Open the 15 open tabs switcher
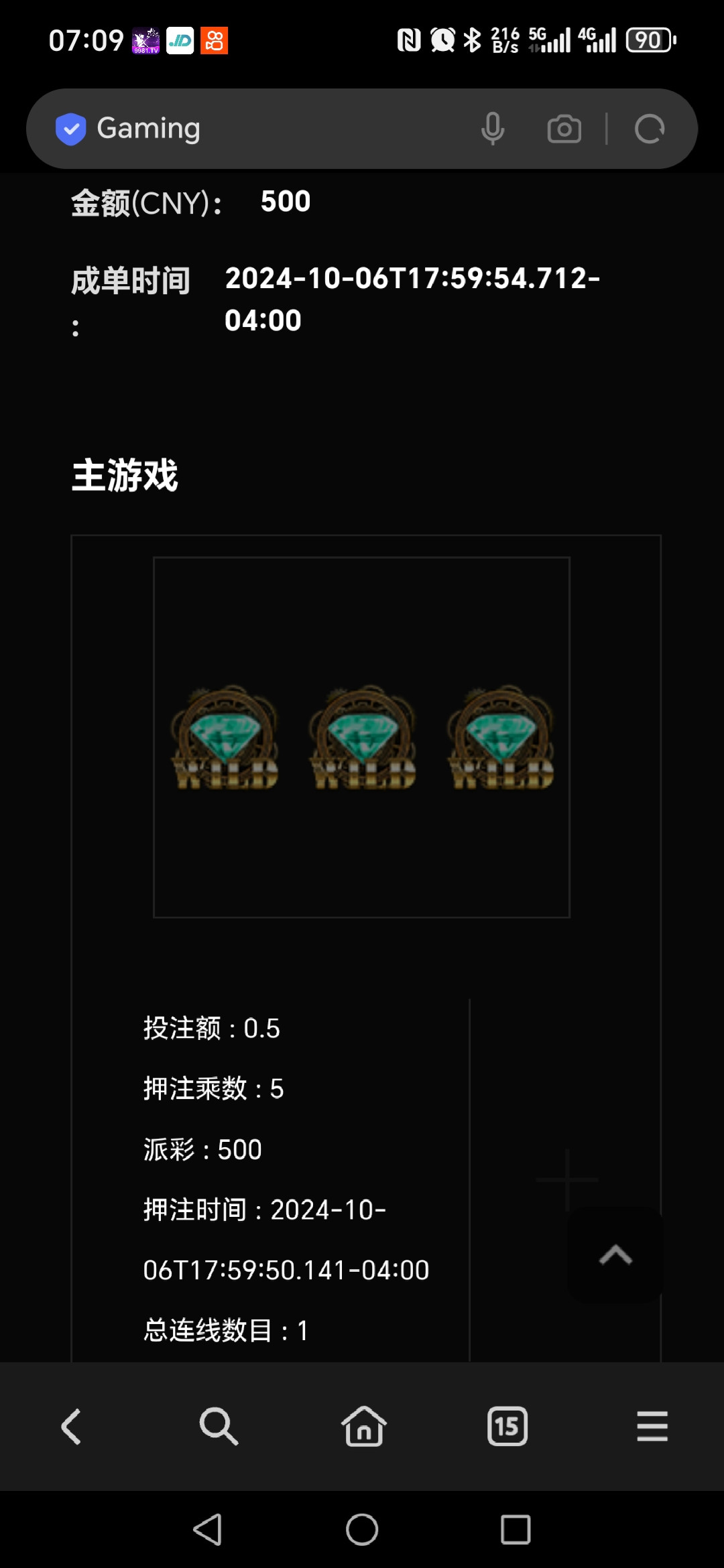 (x=507, y=1426)
